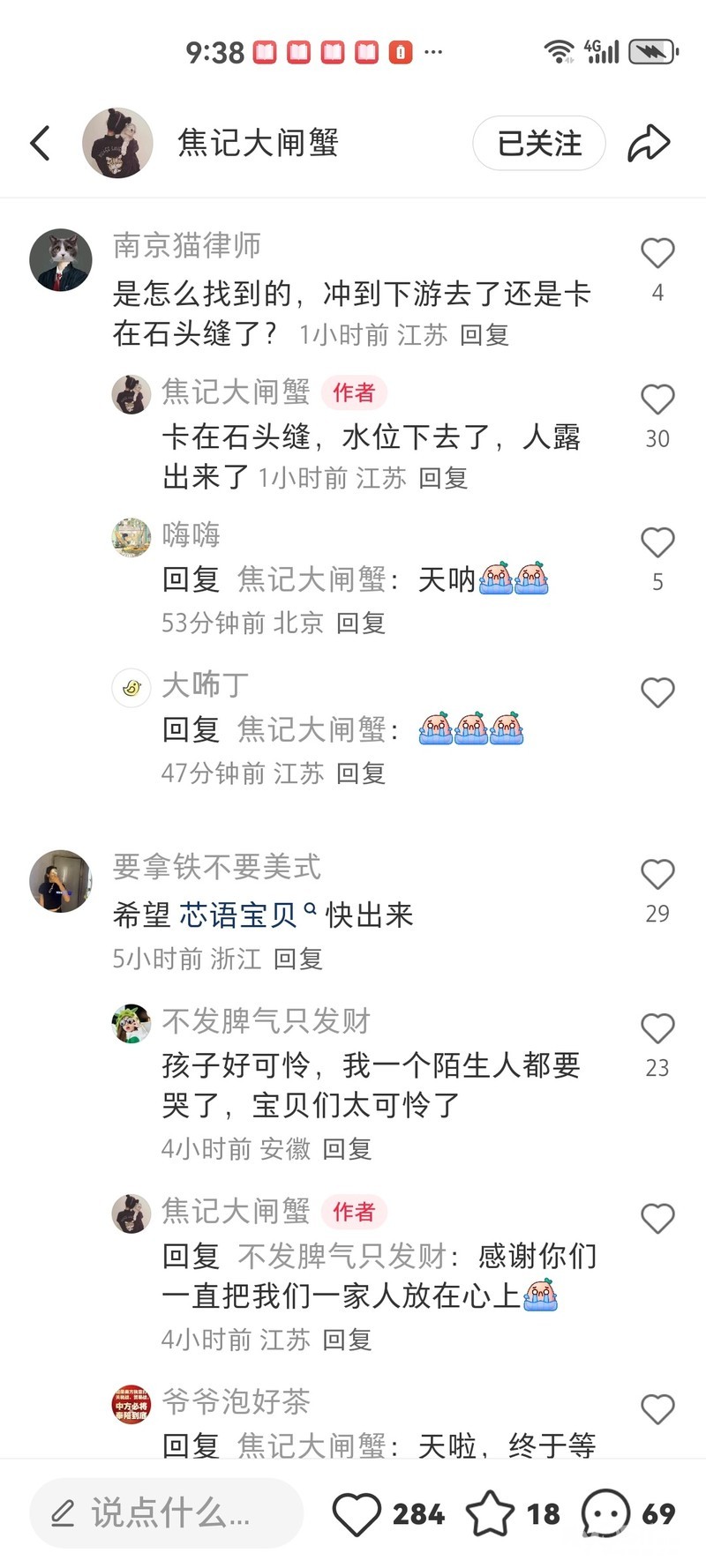Like 不发脾气只发财's comment
Viewport: 706px width, 1568px height.
657,1029
